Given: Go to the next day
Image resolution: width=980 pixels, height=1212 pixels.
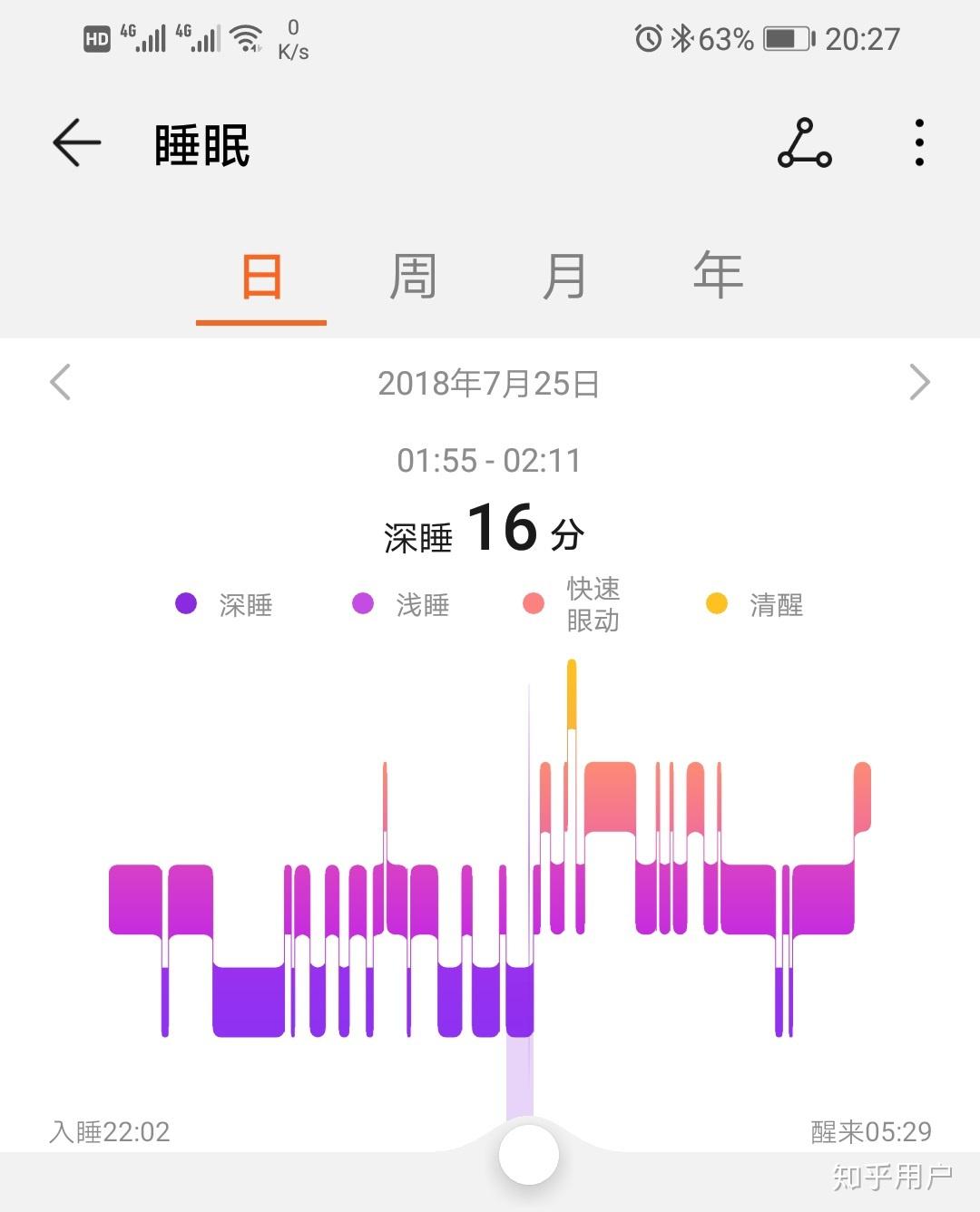Looking at the screenshot, I should point(919,382).
